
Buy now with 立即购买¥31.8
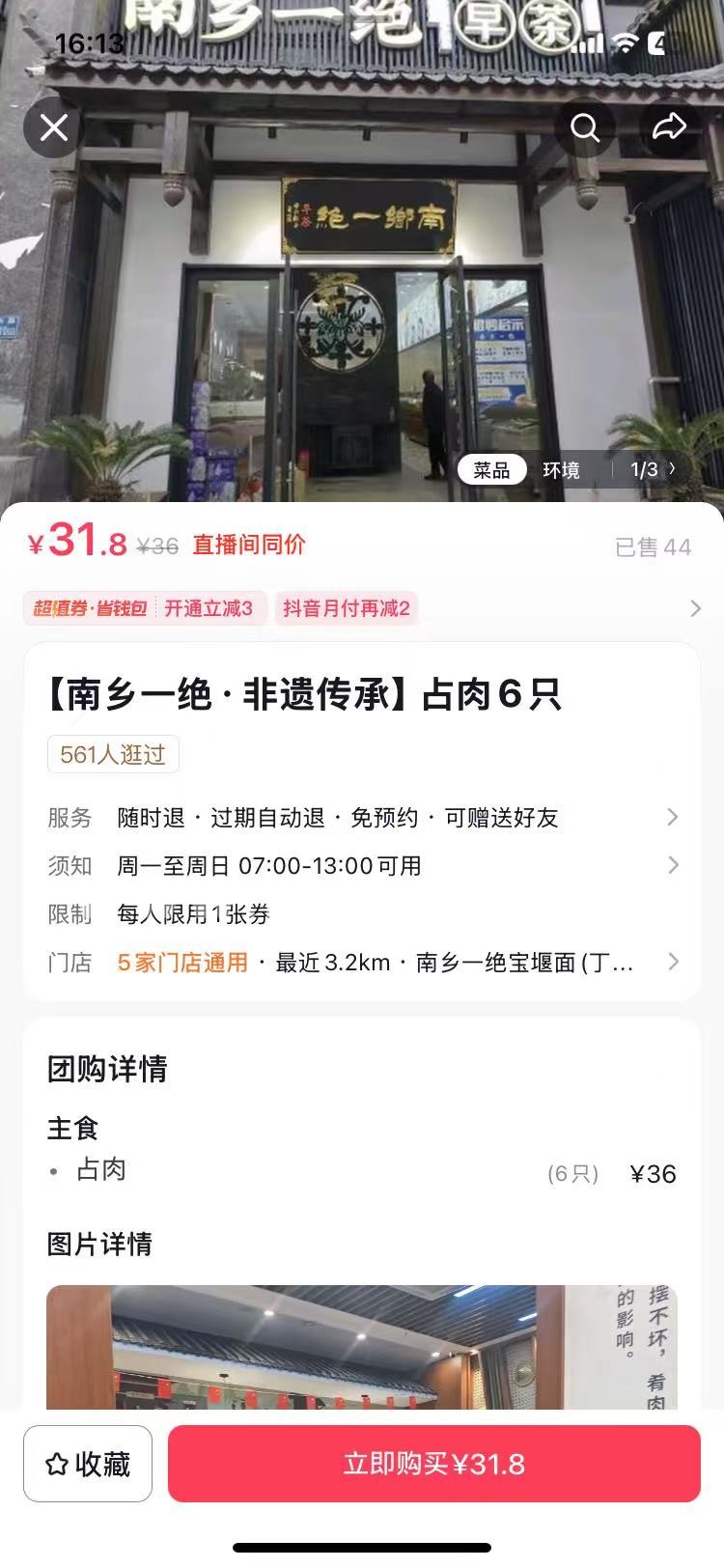434,1464
